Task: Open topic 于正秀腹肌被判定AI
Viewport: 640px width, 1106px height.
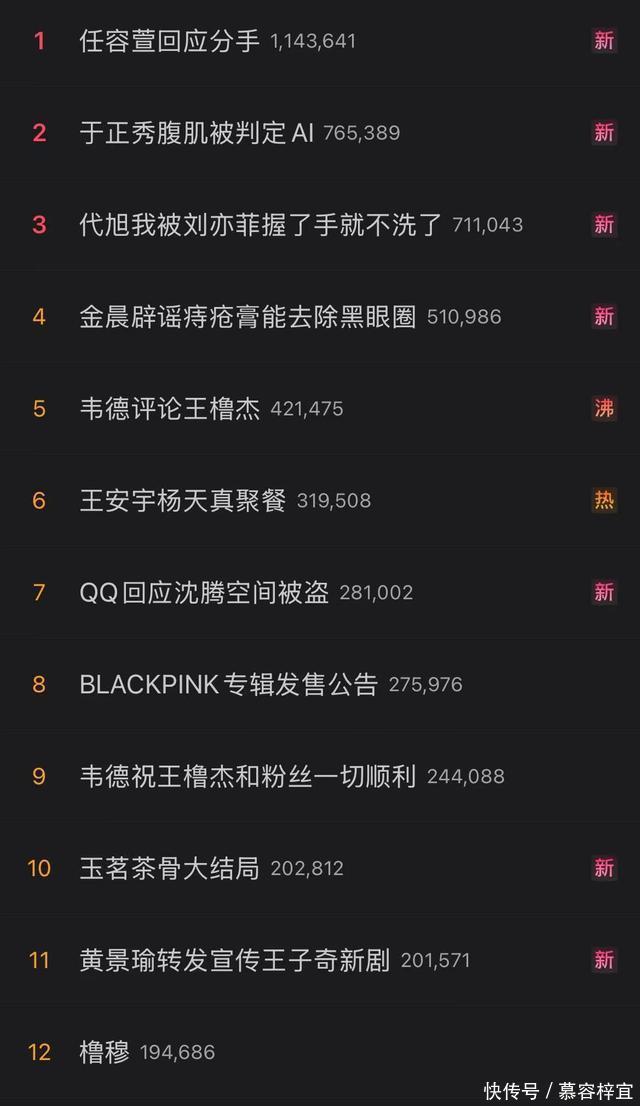Action: [x=197, y=133]
